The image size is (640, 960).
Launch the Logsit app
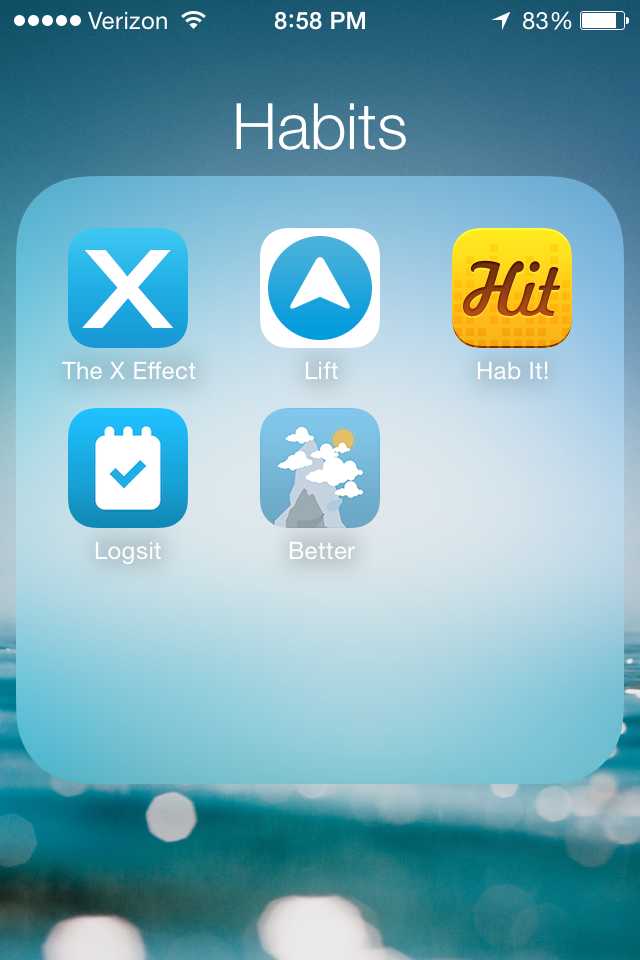click(x=128, y=468)
